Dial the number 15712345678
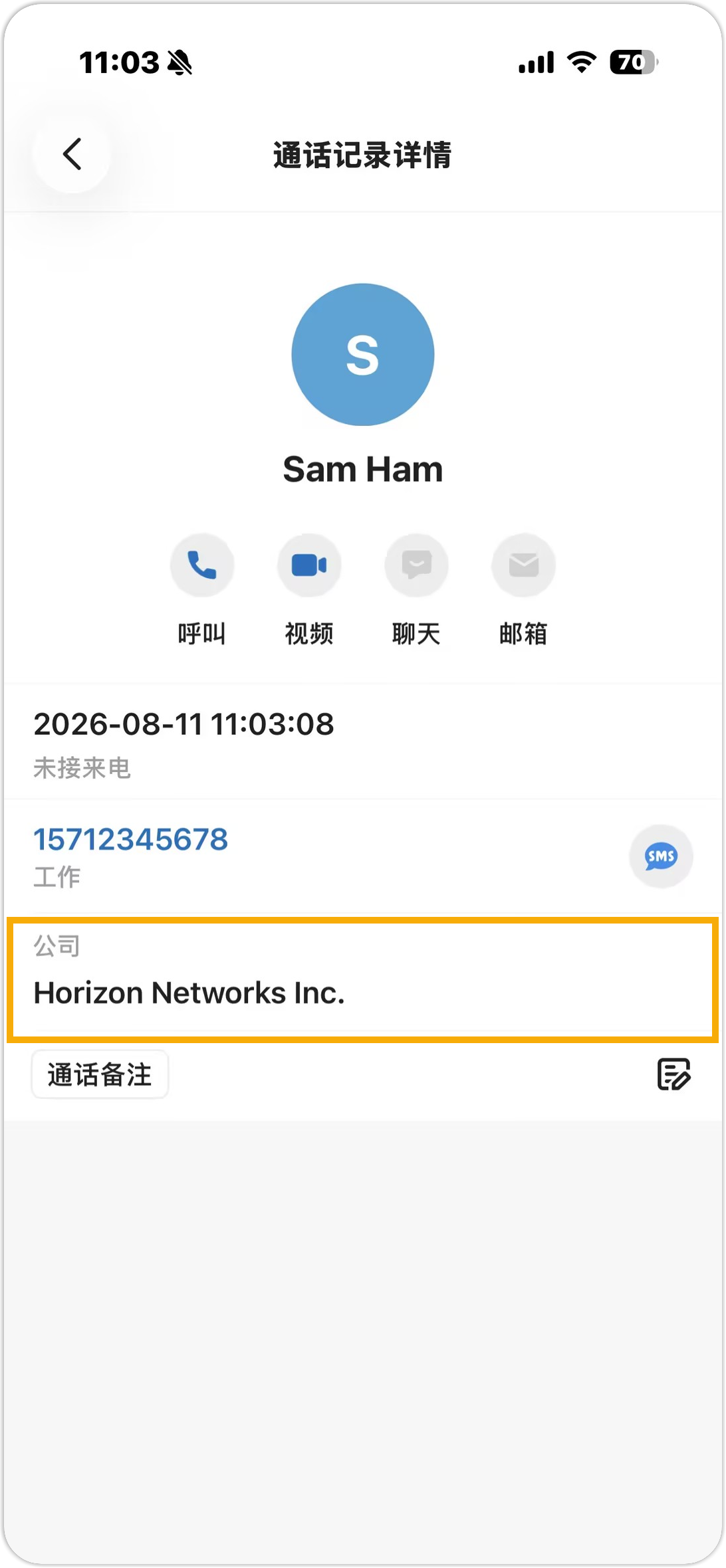Screen dimensions: 726x1568 click(131, 839)
